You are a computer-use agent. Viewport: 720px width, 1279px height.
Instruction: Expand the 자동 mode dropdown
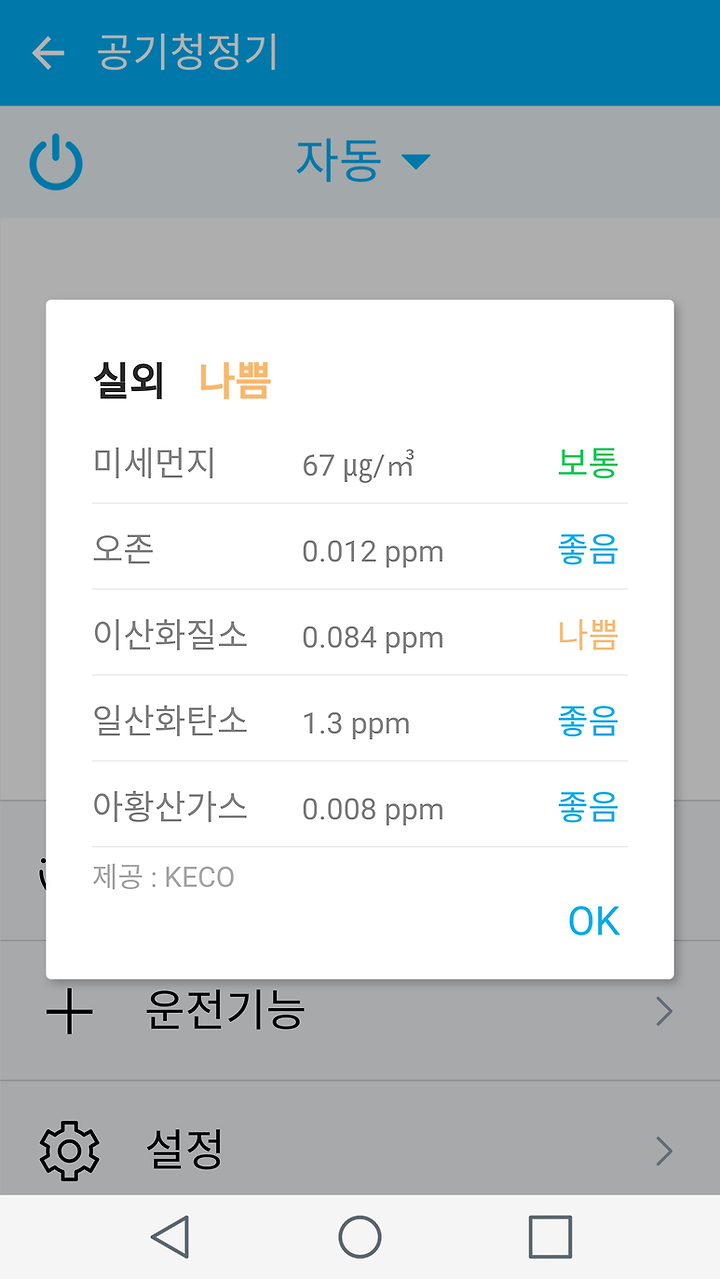coord(362,160)
